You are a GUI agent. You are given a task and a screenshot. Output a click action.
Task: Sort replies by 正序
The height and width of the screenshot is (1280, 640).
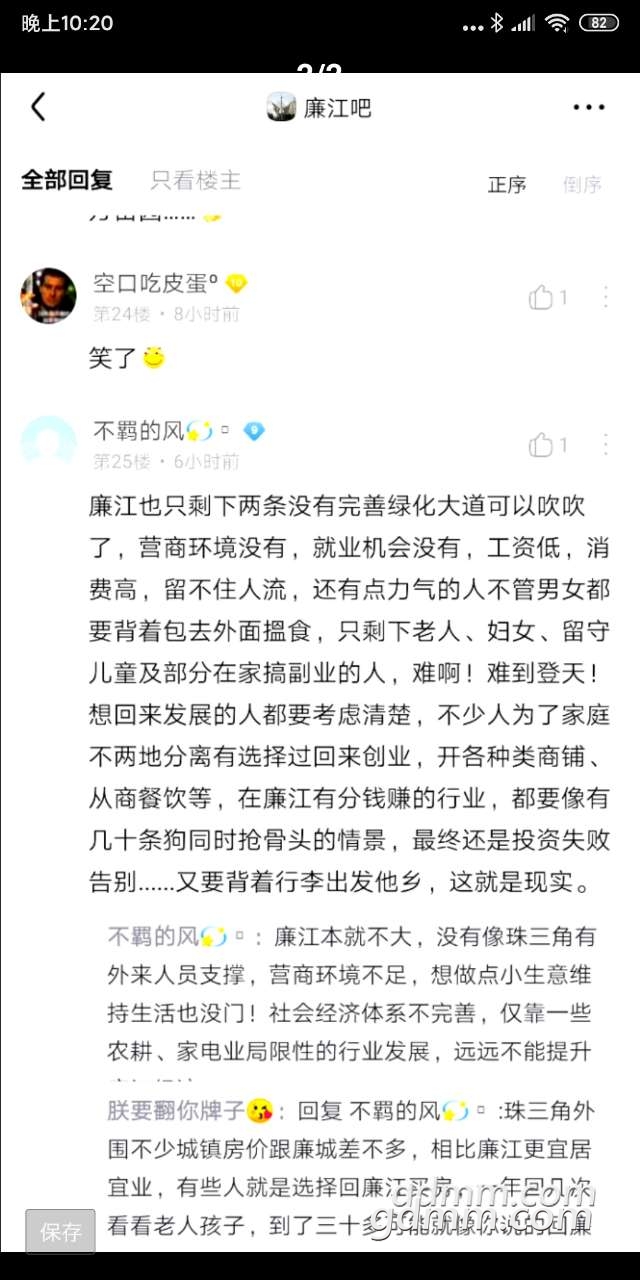[x=507, y=184]
